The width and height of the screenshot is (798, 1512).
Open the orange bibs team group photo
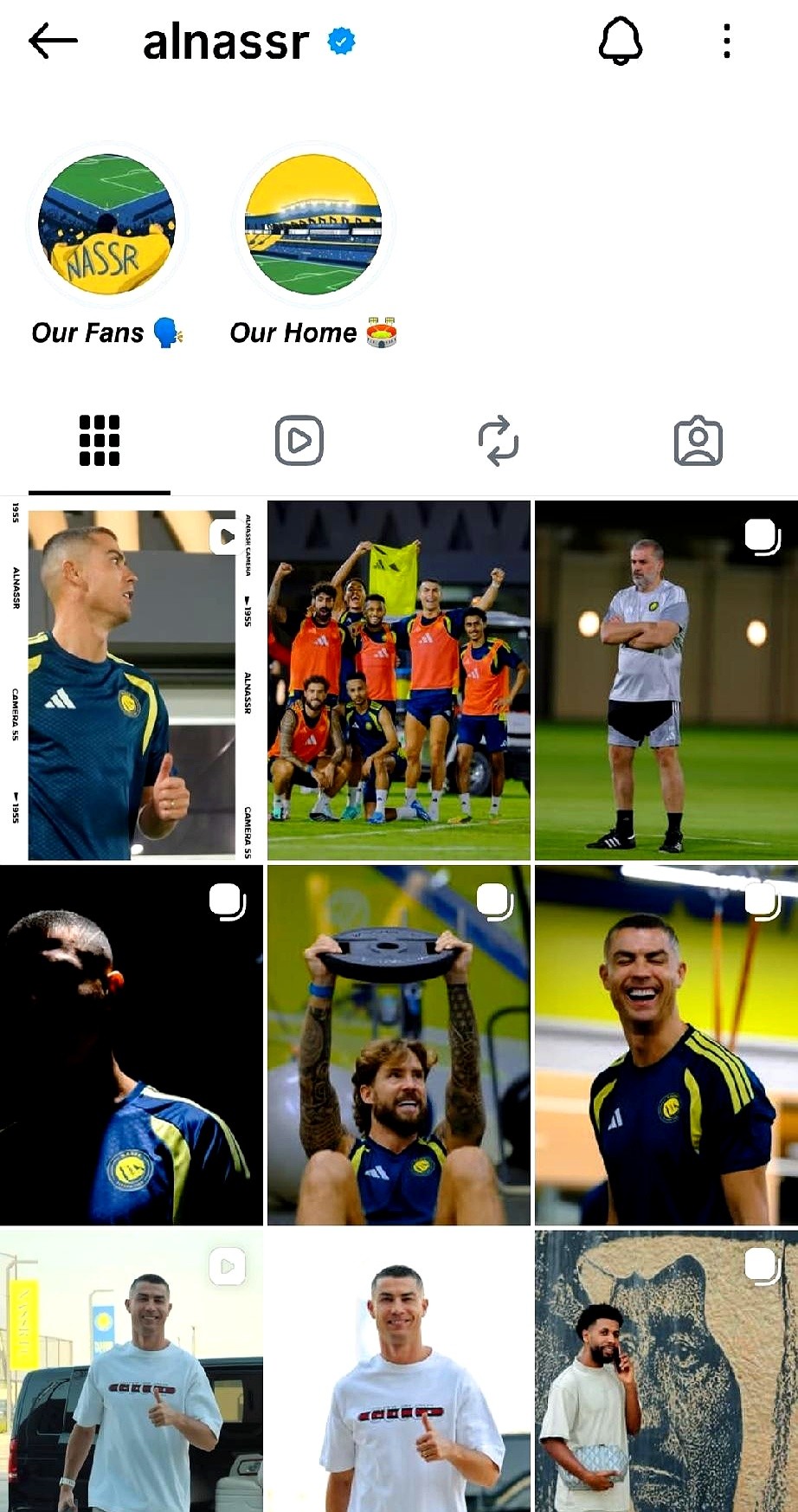[x=398, y=681]
